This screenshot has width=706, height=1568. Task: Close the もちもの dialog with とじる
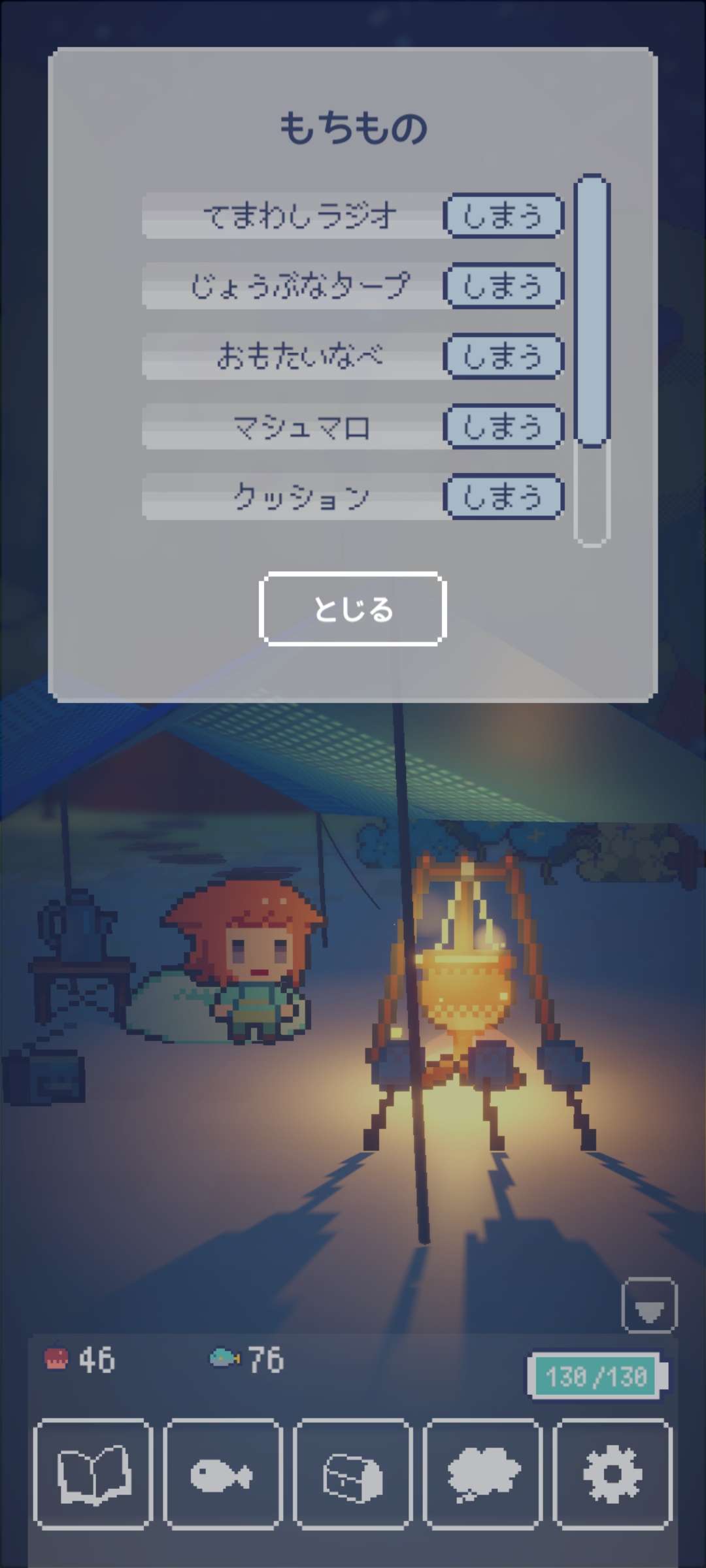(352, 609)
